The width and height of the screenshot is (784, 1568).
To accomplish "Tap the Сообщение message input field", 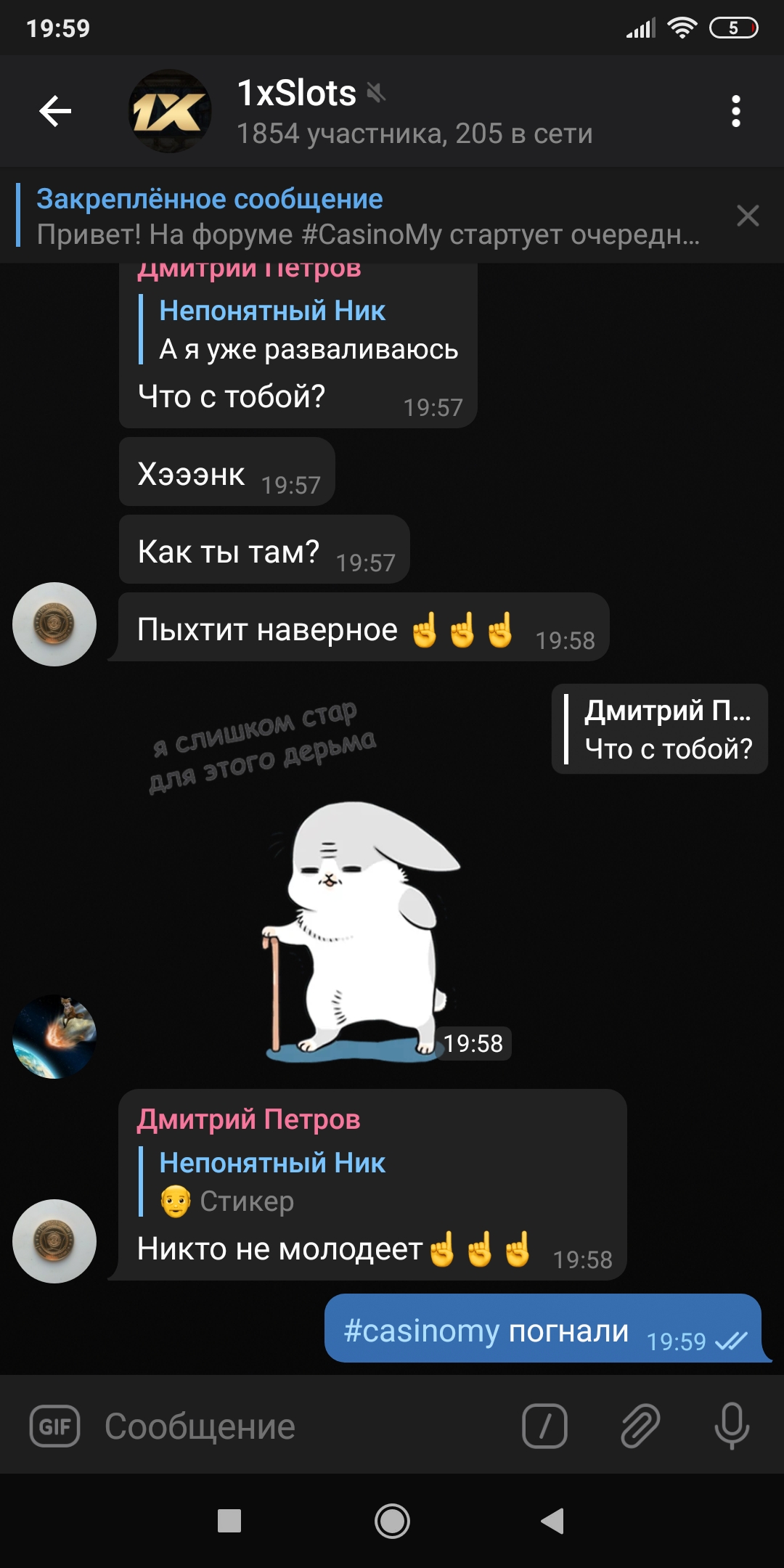I will pos(305,1426).
